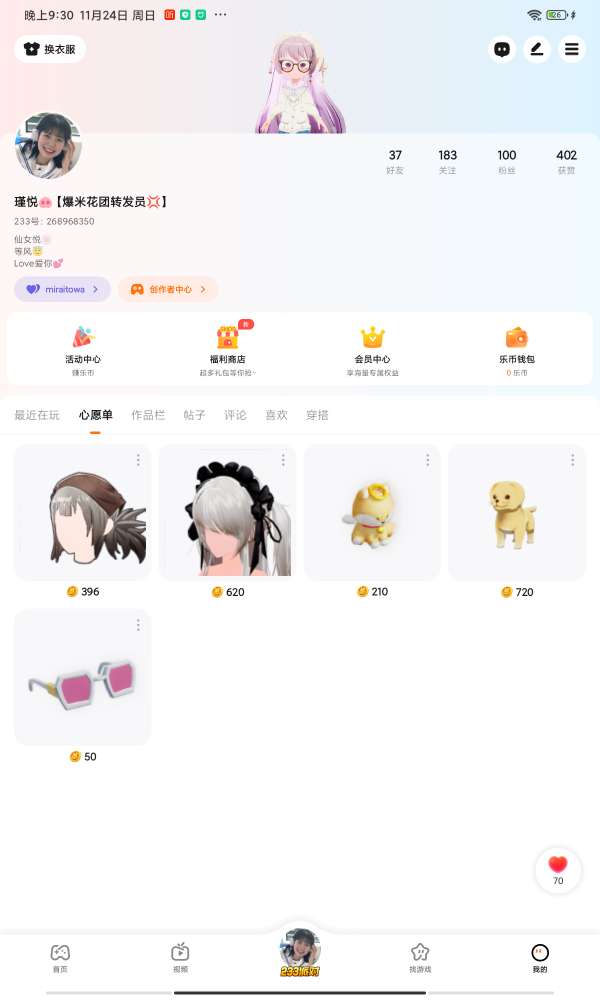
Task: Show the 穿搭 outfits tab
Action: (317, 415)
